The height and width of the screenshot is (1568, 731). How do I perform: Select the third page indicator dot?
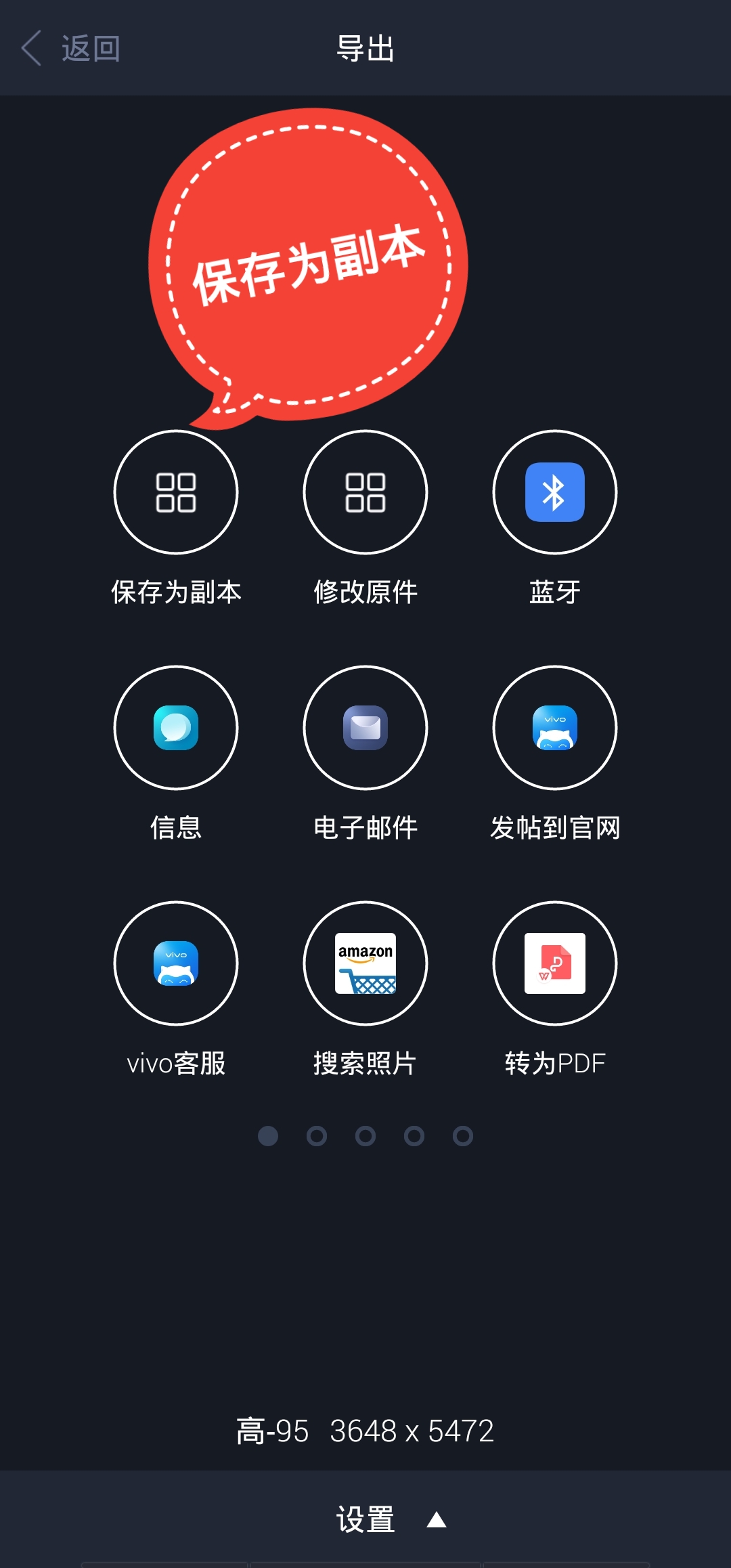(x=365, y=1137)
